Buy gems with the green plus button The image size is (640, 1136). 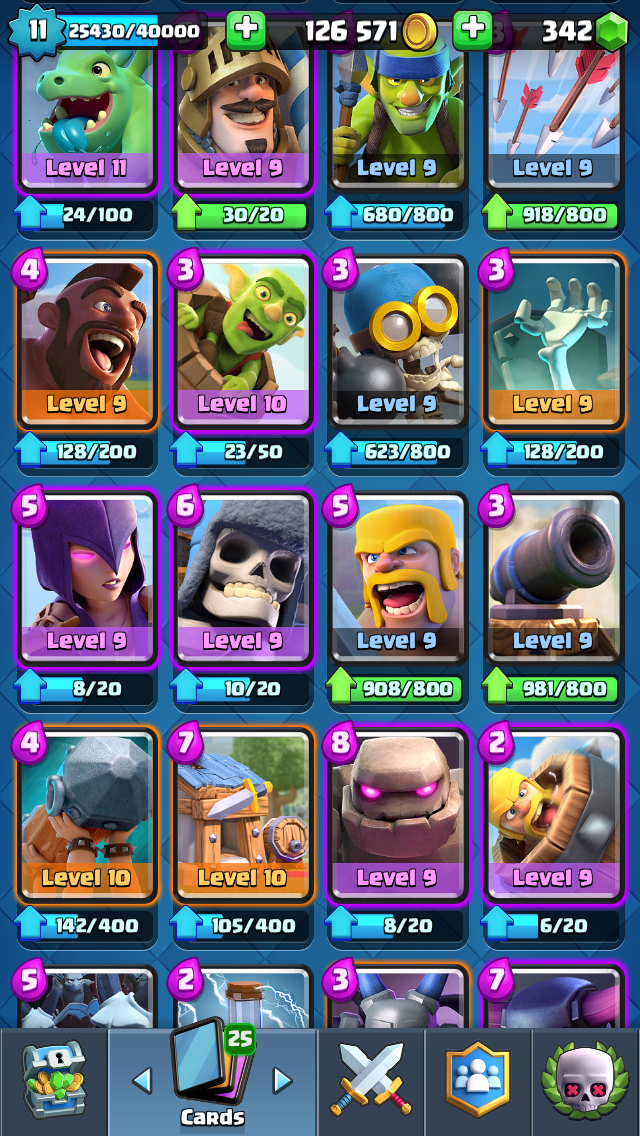click(x=473, y=30)
